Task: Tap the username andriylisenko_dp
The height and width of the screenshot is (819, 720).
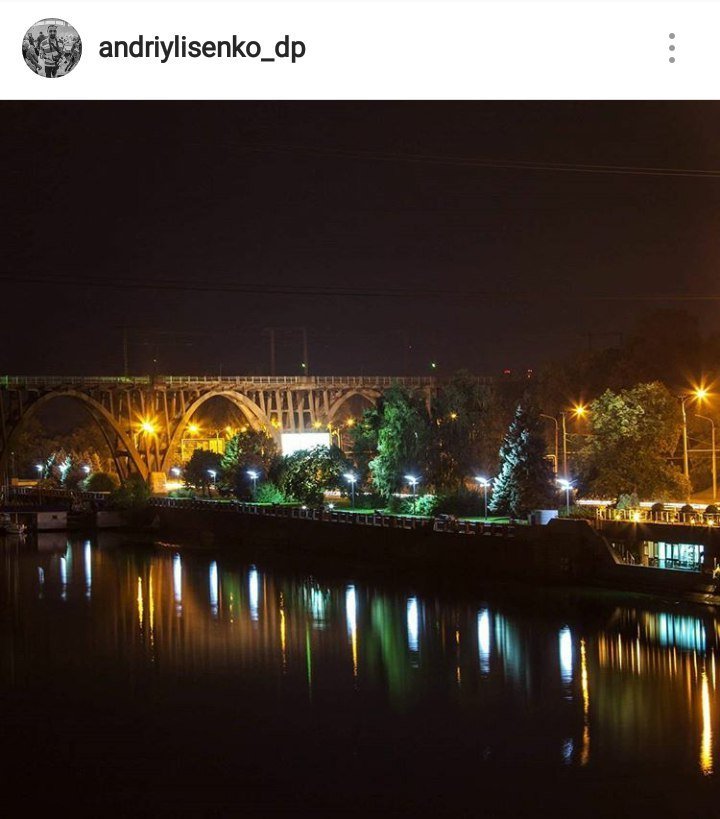Action: [x=202, y=48]
